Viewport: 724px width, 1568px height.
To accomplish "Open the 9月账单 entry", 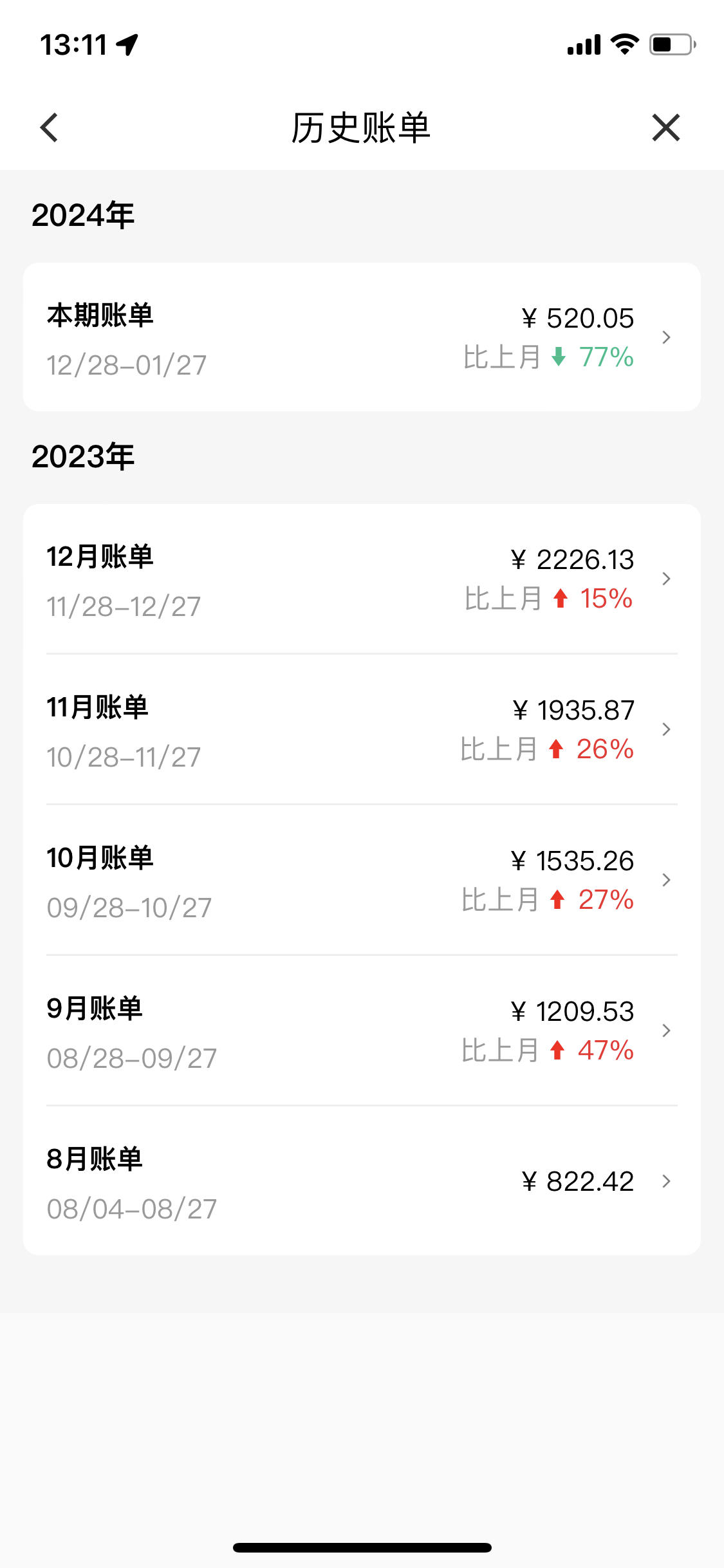I will pos(362,1031).
